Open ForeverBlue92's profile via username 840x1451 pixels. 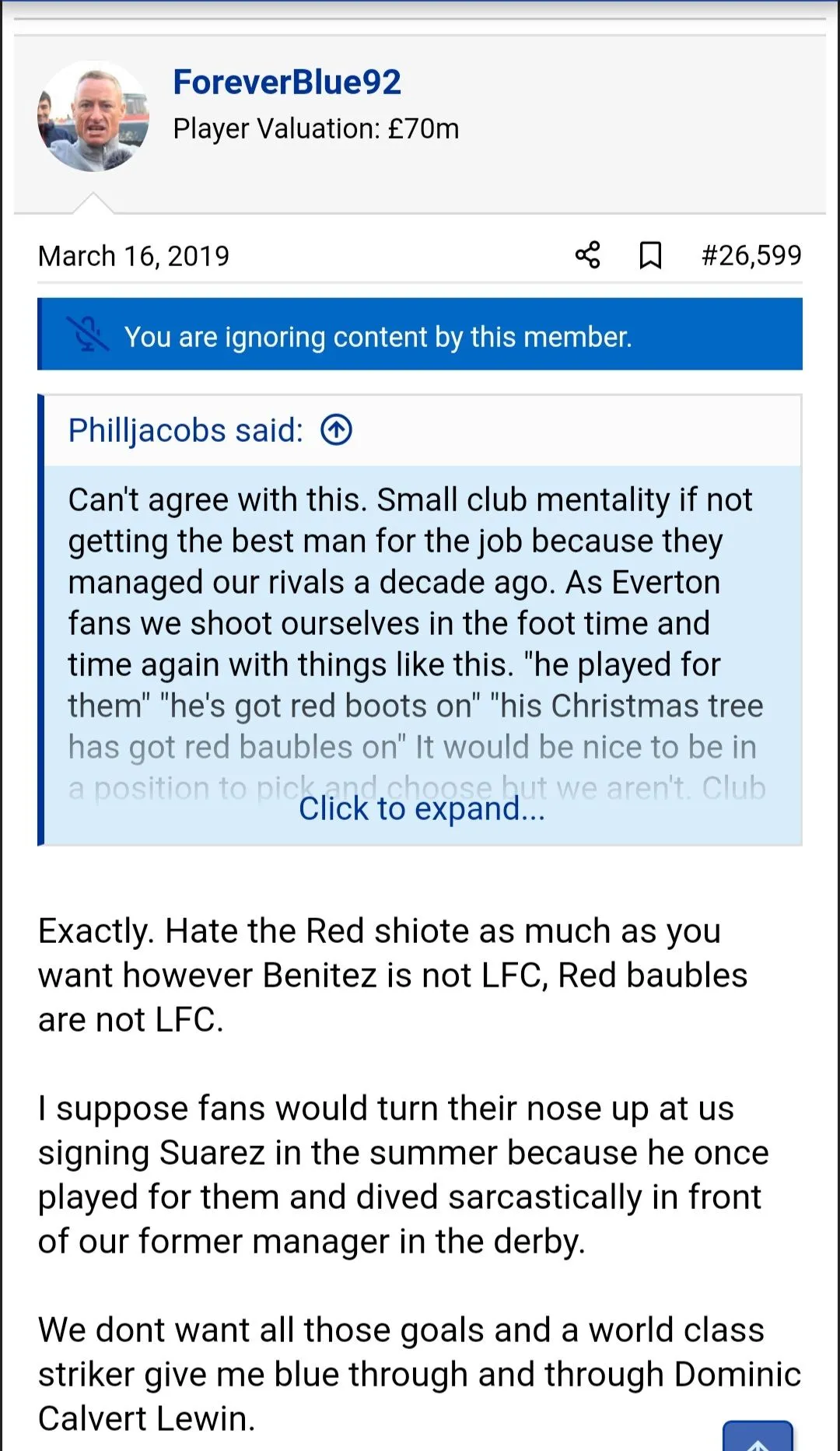[286, 82]
